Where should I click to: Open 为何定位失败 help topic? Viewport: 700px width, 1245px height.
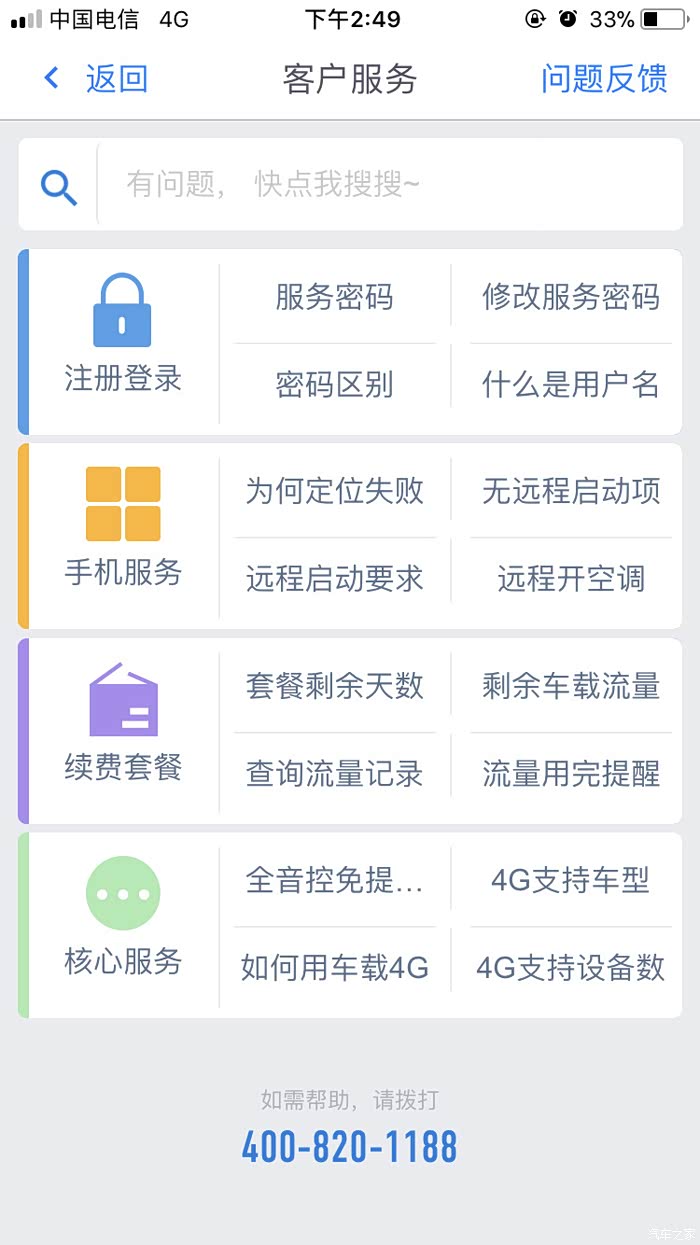tap(335, 491)
